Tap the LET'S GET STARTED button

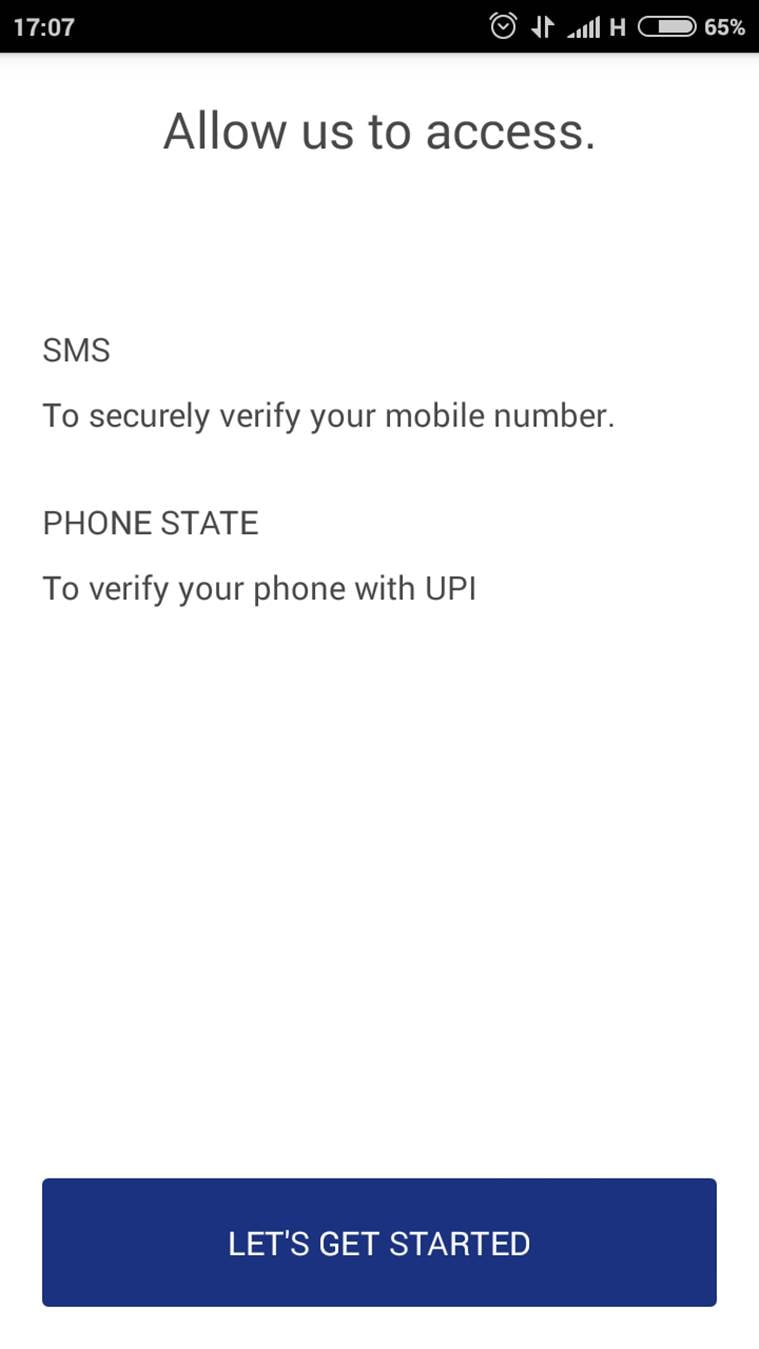(379, 1242)
